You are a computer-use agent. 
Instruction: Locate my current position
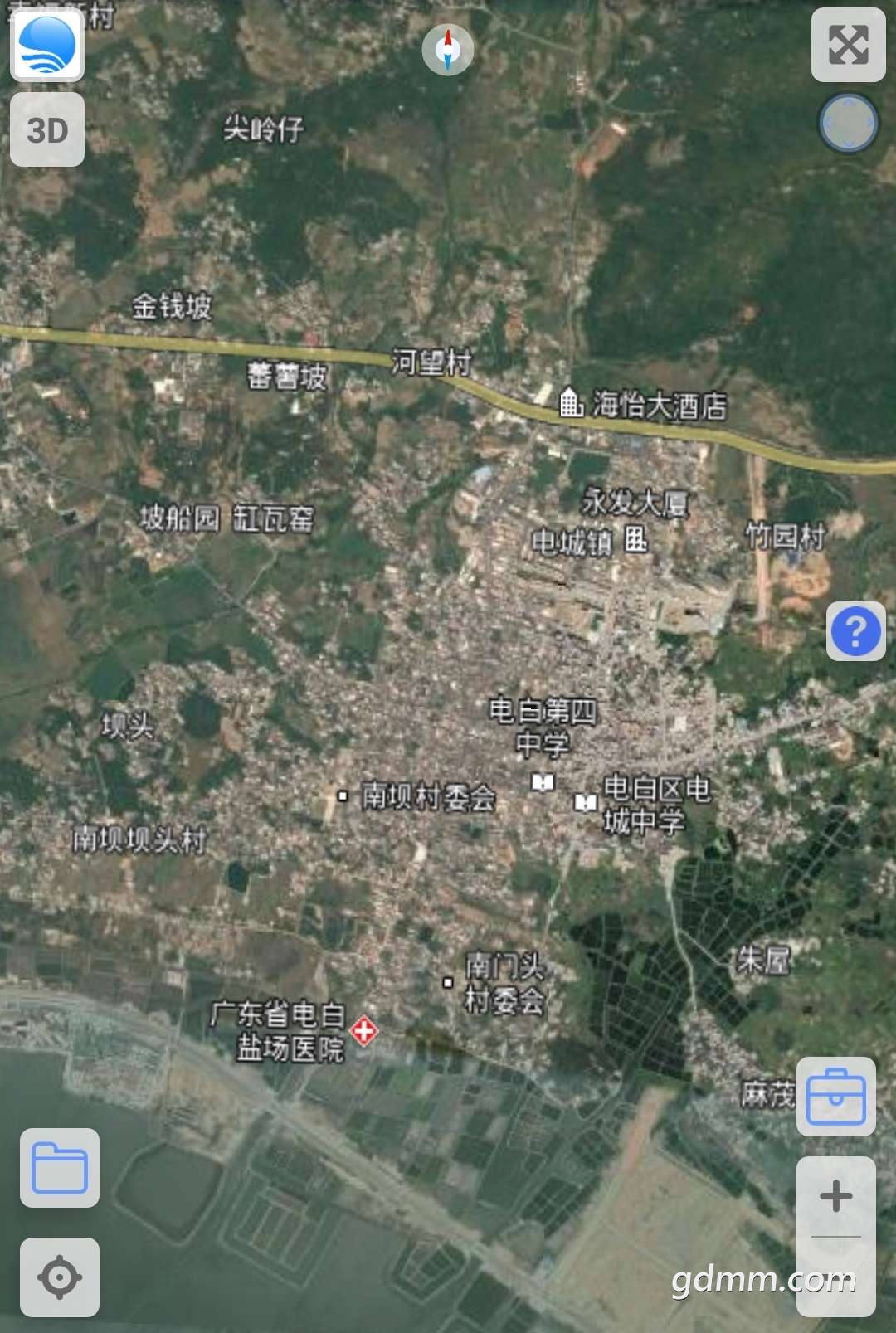(x=60, y=1277)
